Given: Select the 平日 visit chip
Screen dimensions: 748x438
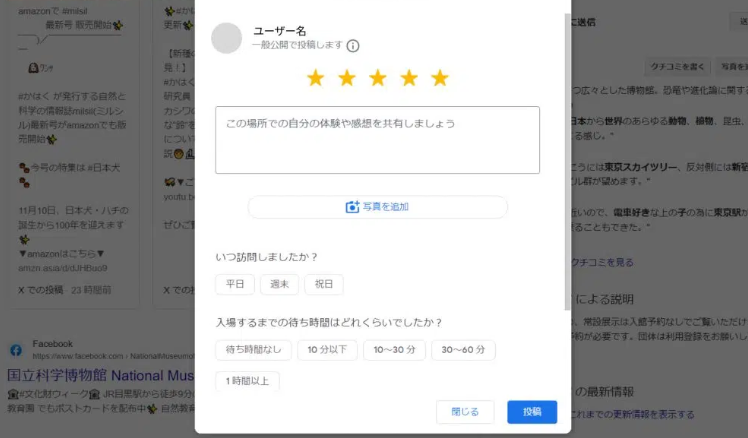Looking at the screenshot, I should pos(234,284).
